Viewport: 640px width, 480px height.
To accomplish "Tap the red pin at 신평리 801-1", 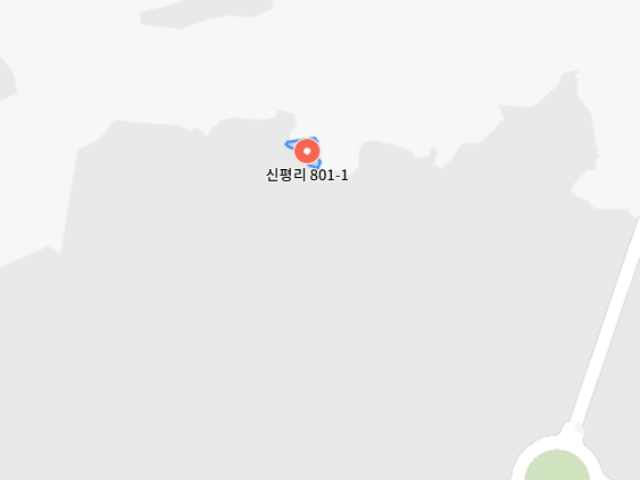I will pyautogui.click(x=307, y=152).
